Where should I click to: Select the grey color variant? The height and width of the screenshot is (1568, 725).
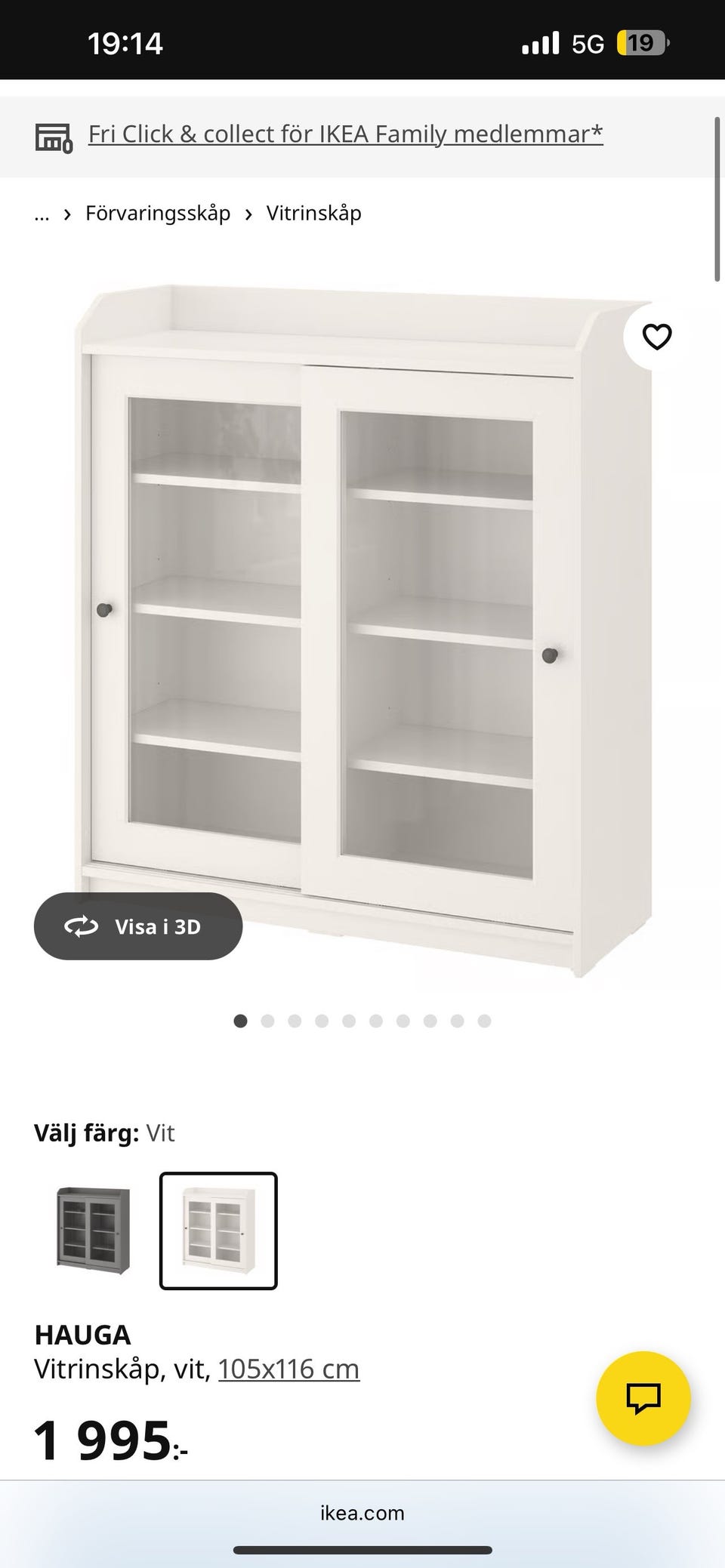[x=94, y=1231]
